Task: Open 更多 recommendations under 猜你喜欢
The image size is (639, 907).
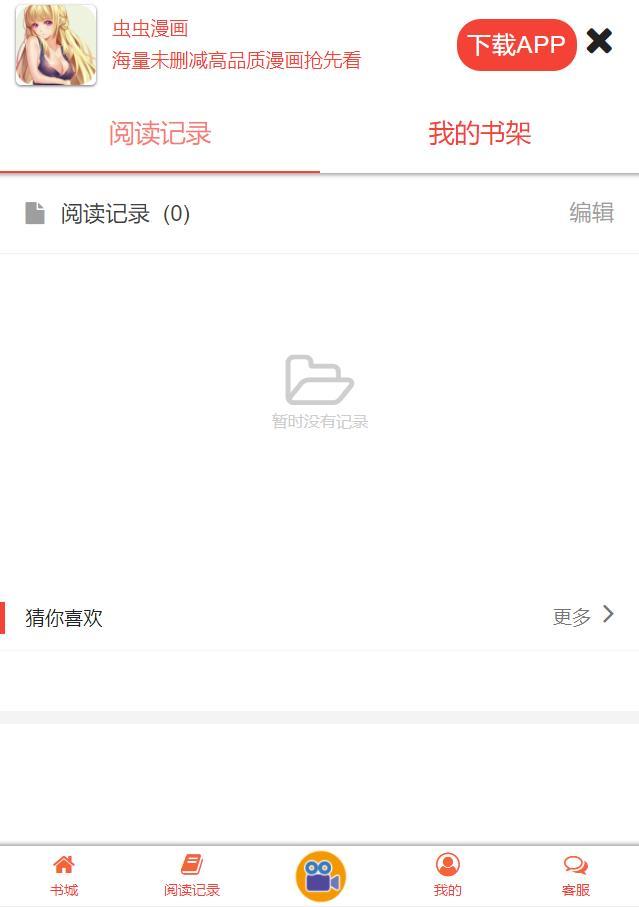Action: (x=583, y=617)
